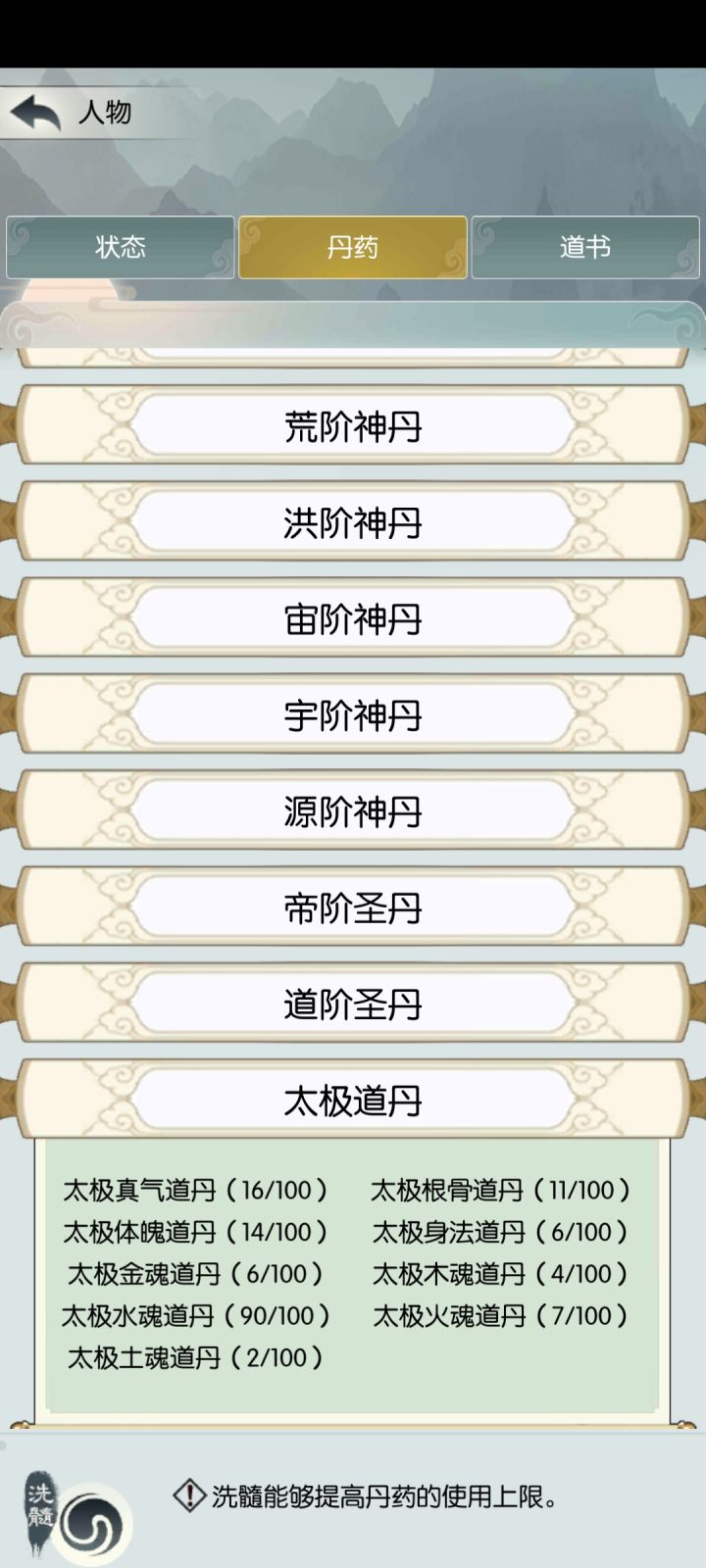Open the 道阶圣丹 category
Viewport: 706px width, 1568px height.
pos(353,1003)
